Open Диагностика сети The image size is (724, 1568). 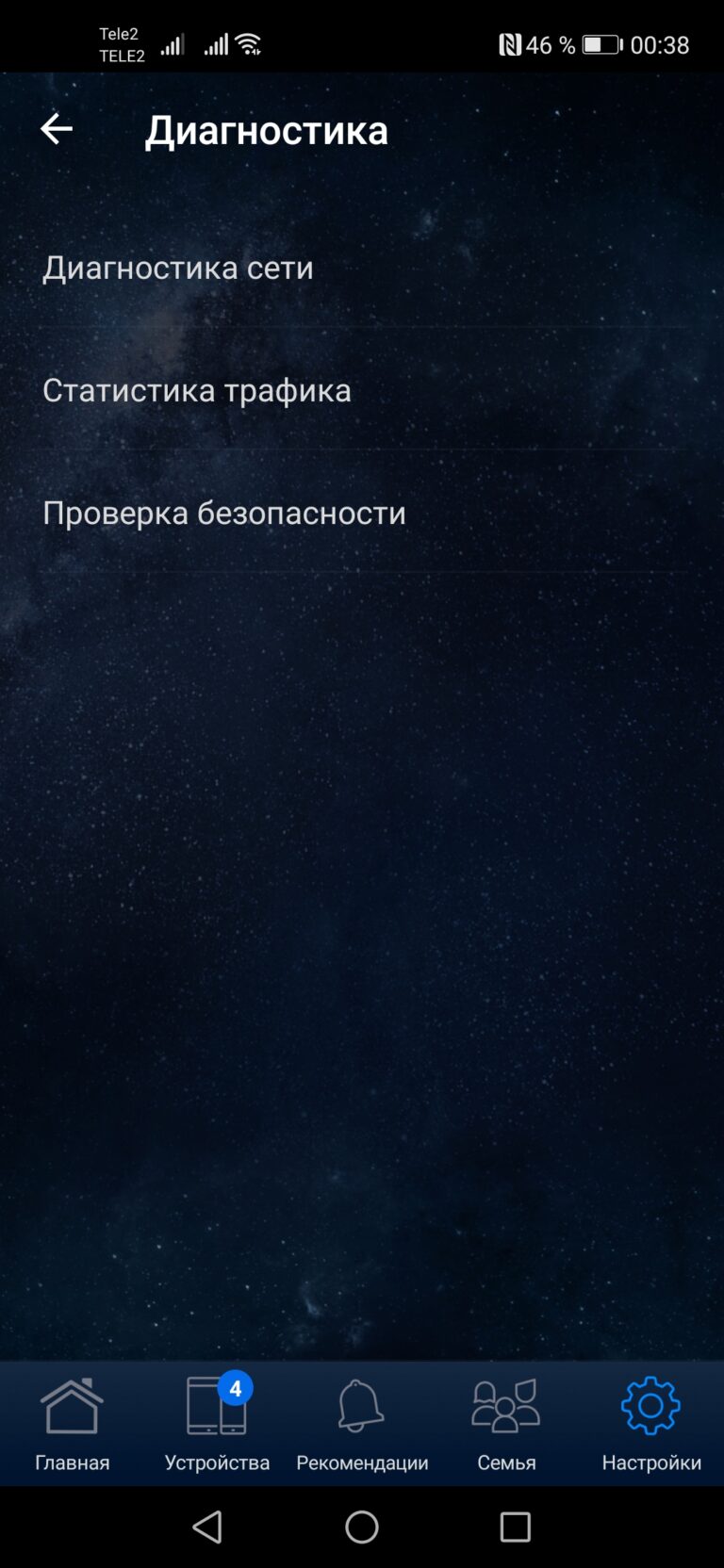362,268
